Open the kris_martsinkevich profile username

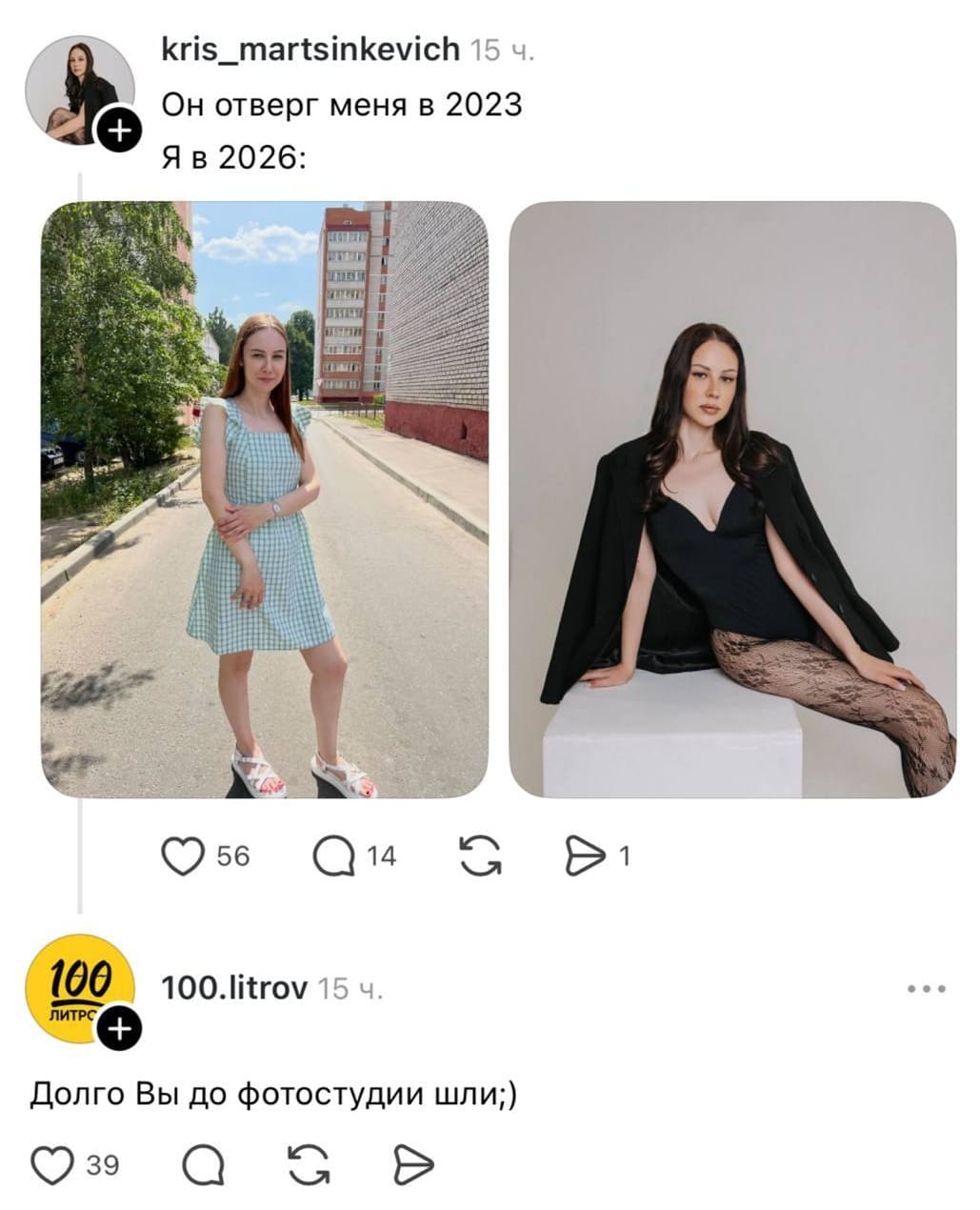click(310, 50)
